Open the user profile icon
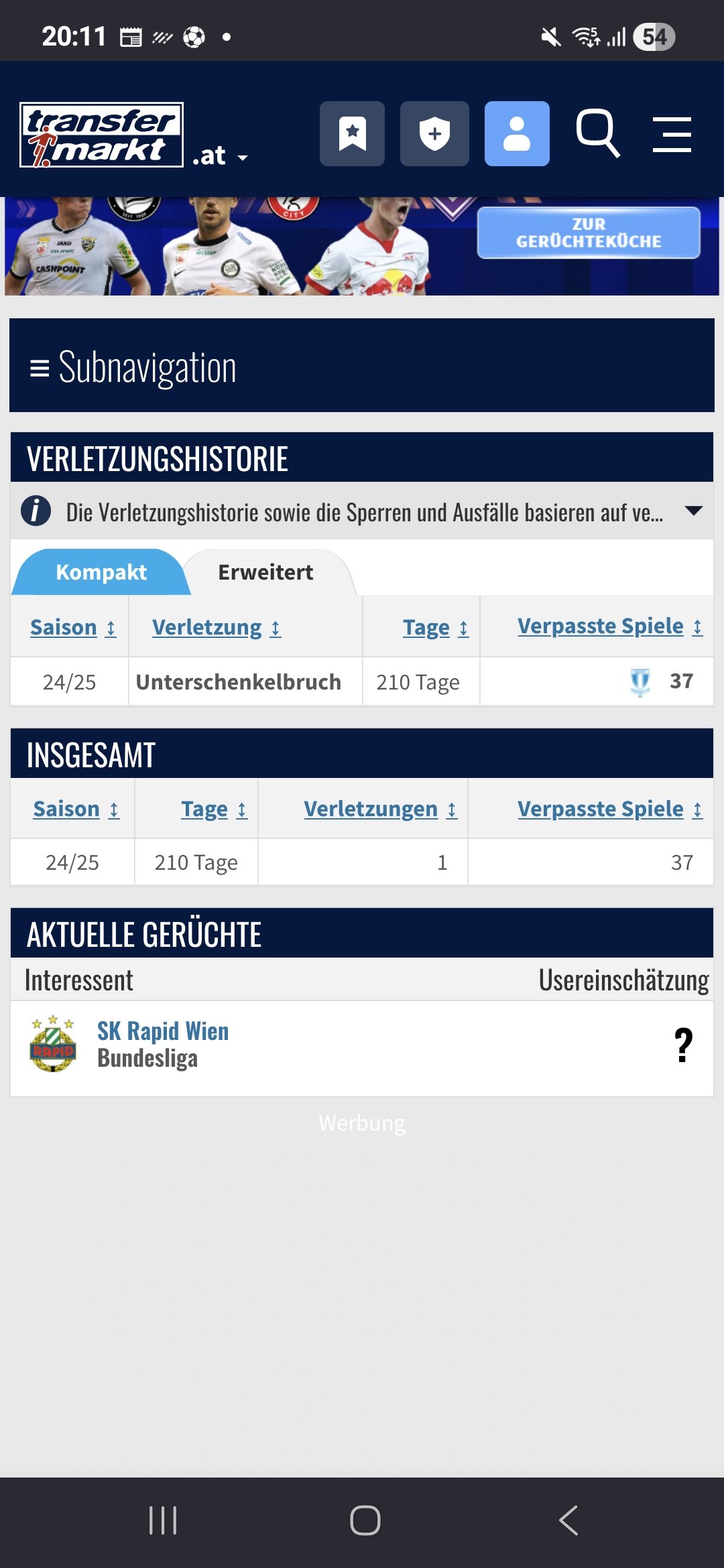Viewport: 724px width, 1568px height. [517, 134]
